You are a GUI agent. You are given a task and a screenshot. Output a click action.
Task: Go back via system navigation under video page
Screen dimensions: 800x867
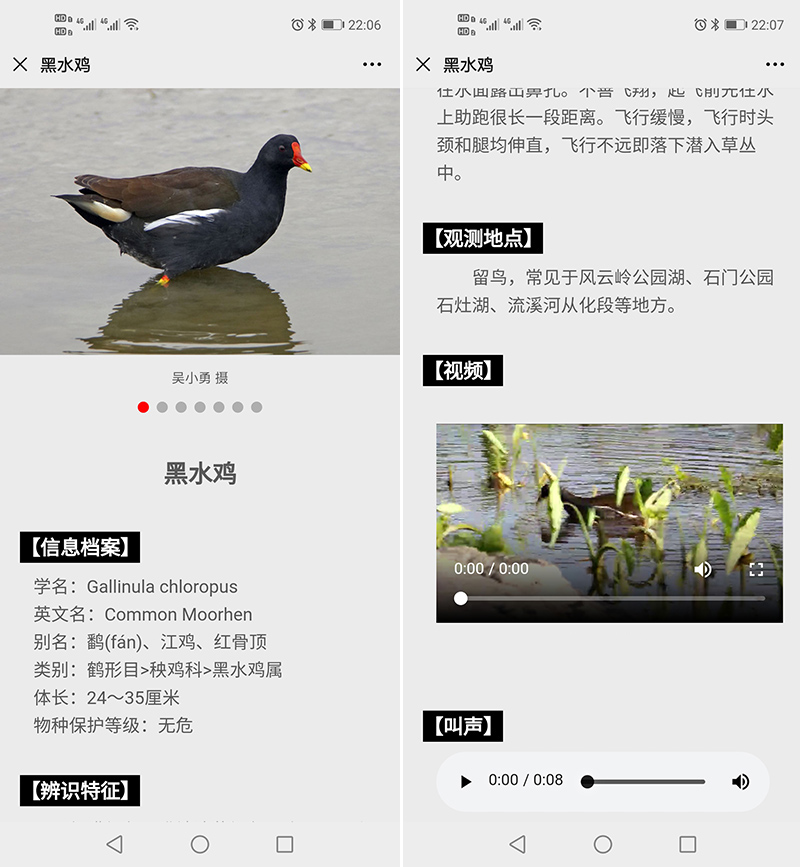click(x=517, y=845)
